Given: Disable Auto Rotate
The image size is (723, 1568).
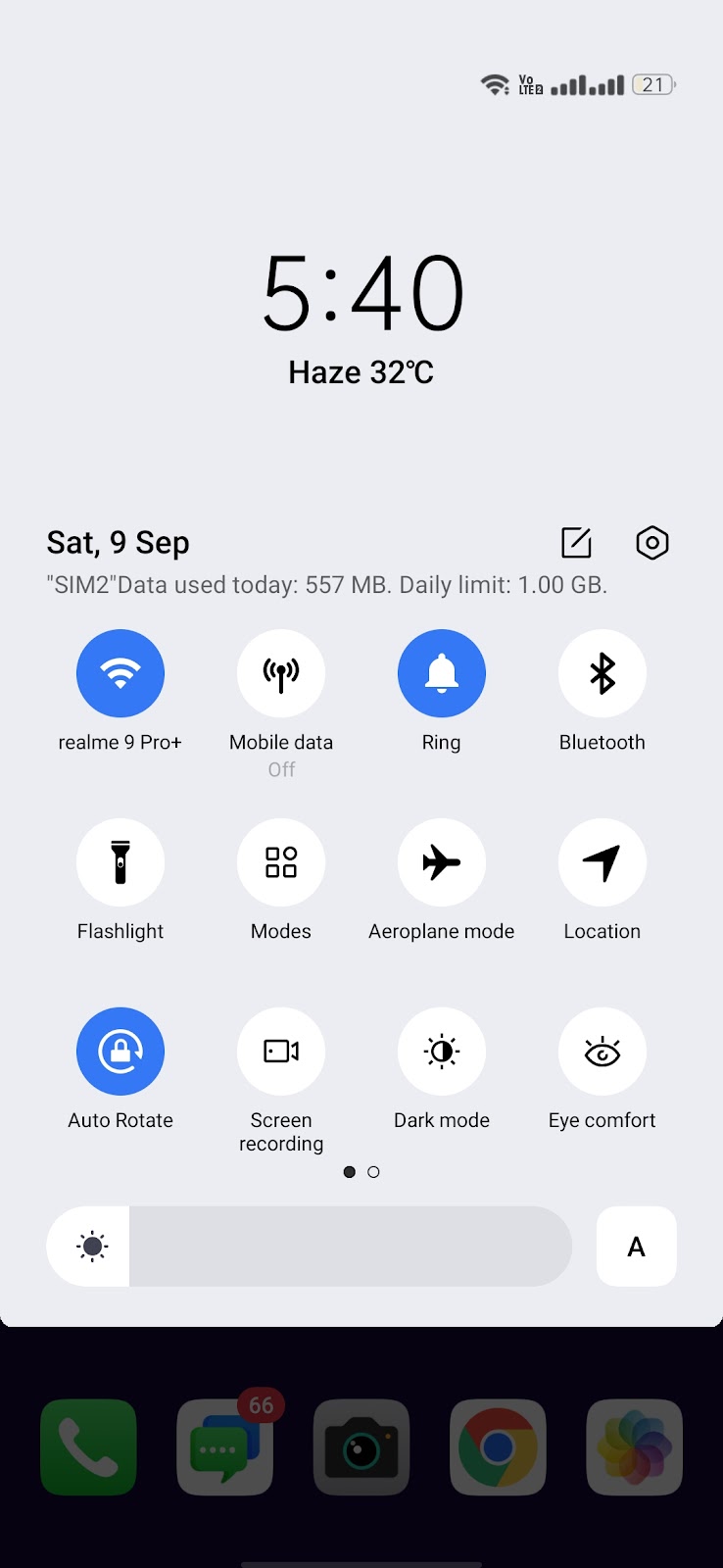Looking at the screenshot, I should click(120, 1052).
